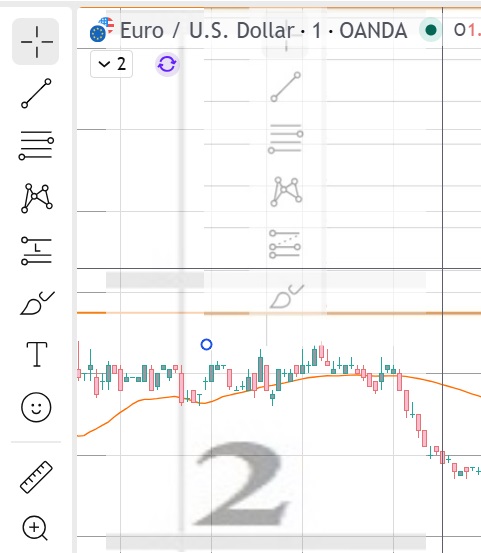Select the crosshair cursor tool
The image size is (481, 553).
pyautogui.click(x=36, y=42)
